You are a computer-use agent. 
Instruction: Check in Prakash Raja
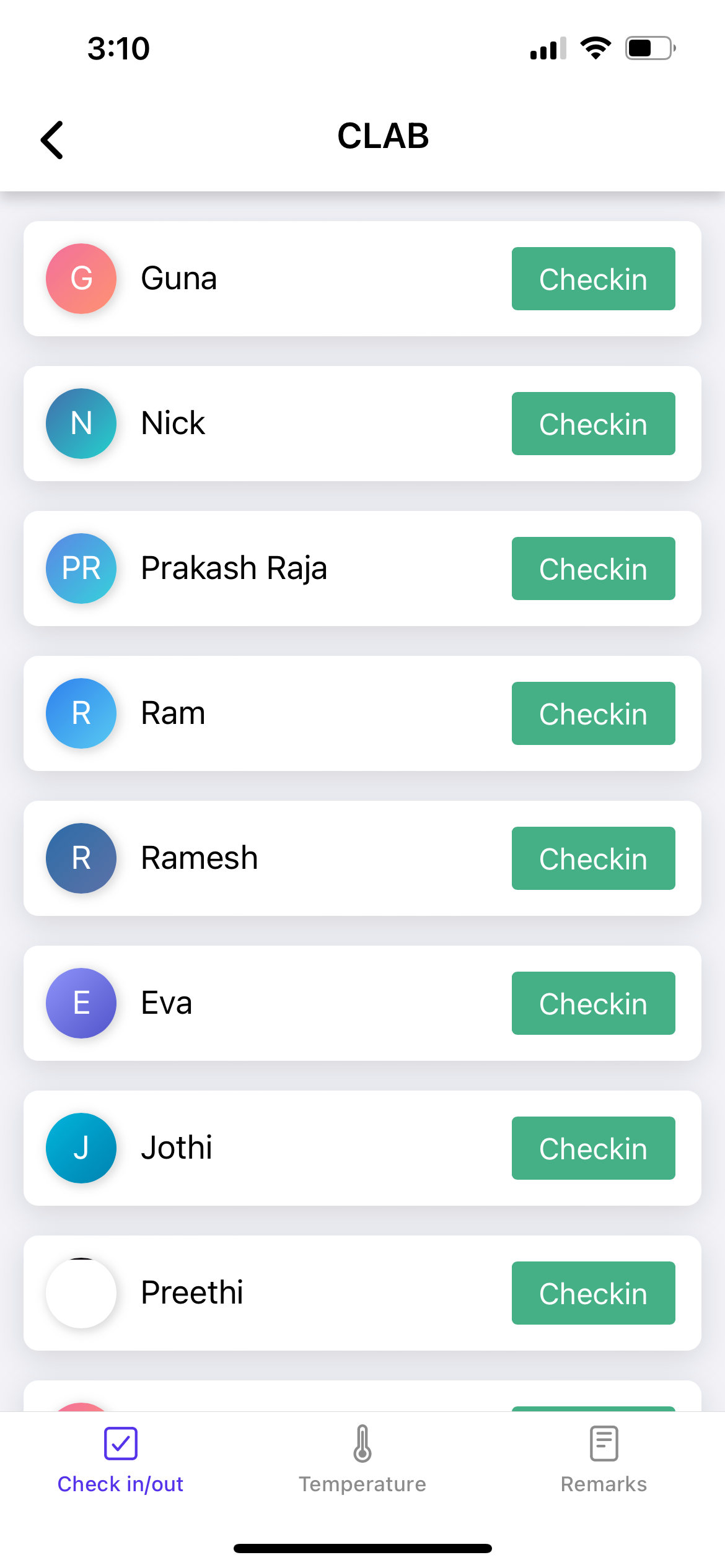pos(593,568)
